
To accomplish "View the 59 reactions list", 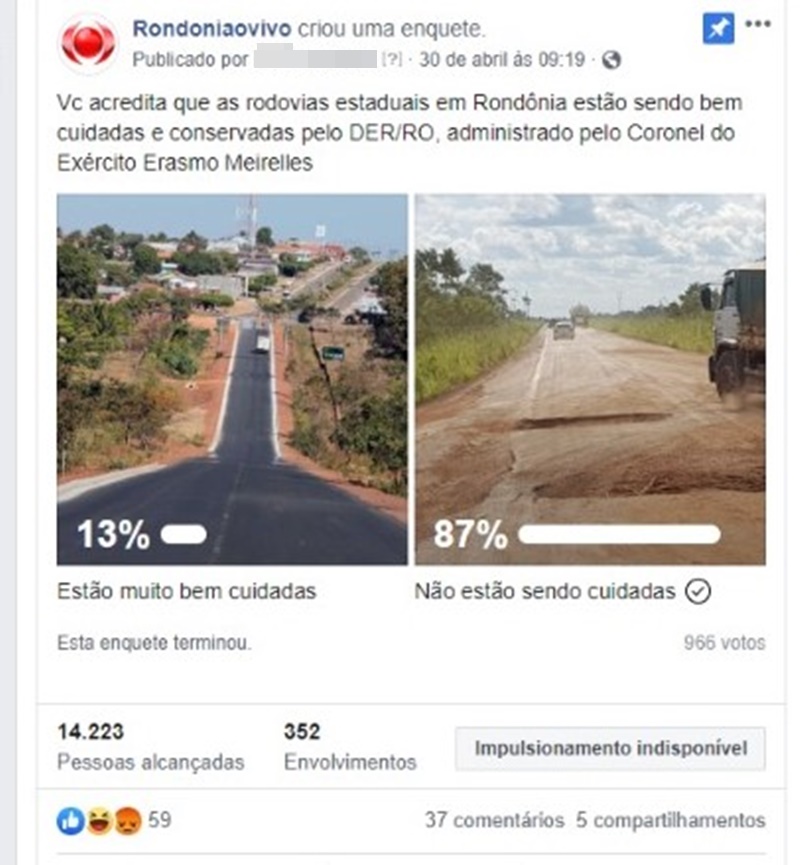I will (114, 820).
